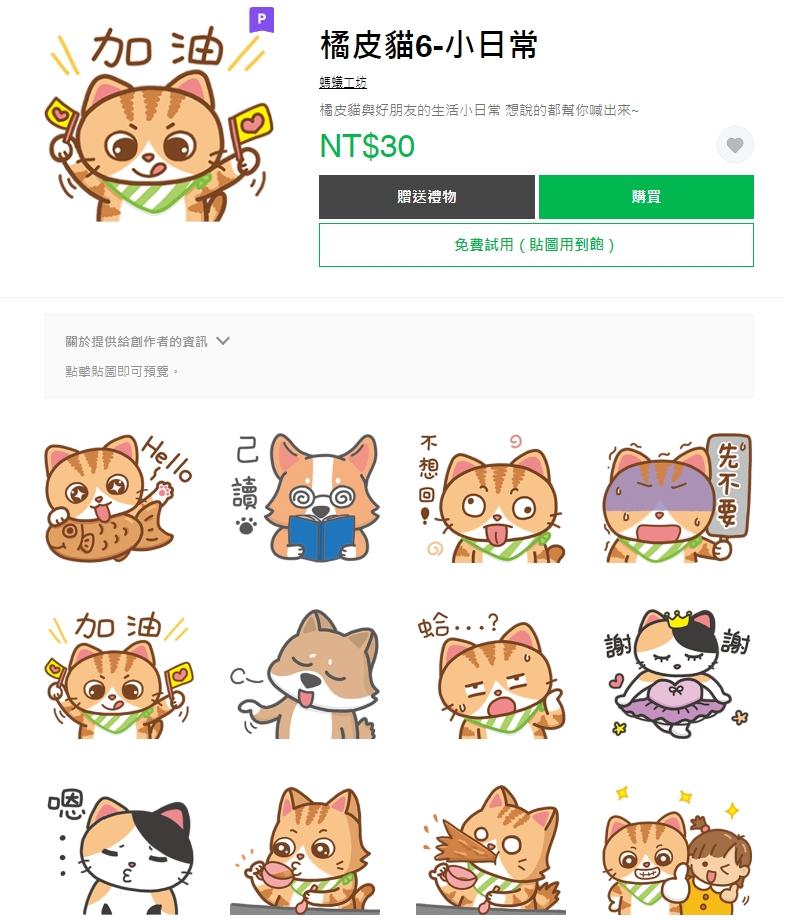
Task: Tap the 贈送禮物 gift button
Action: pos(427,197)
